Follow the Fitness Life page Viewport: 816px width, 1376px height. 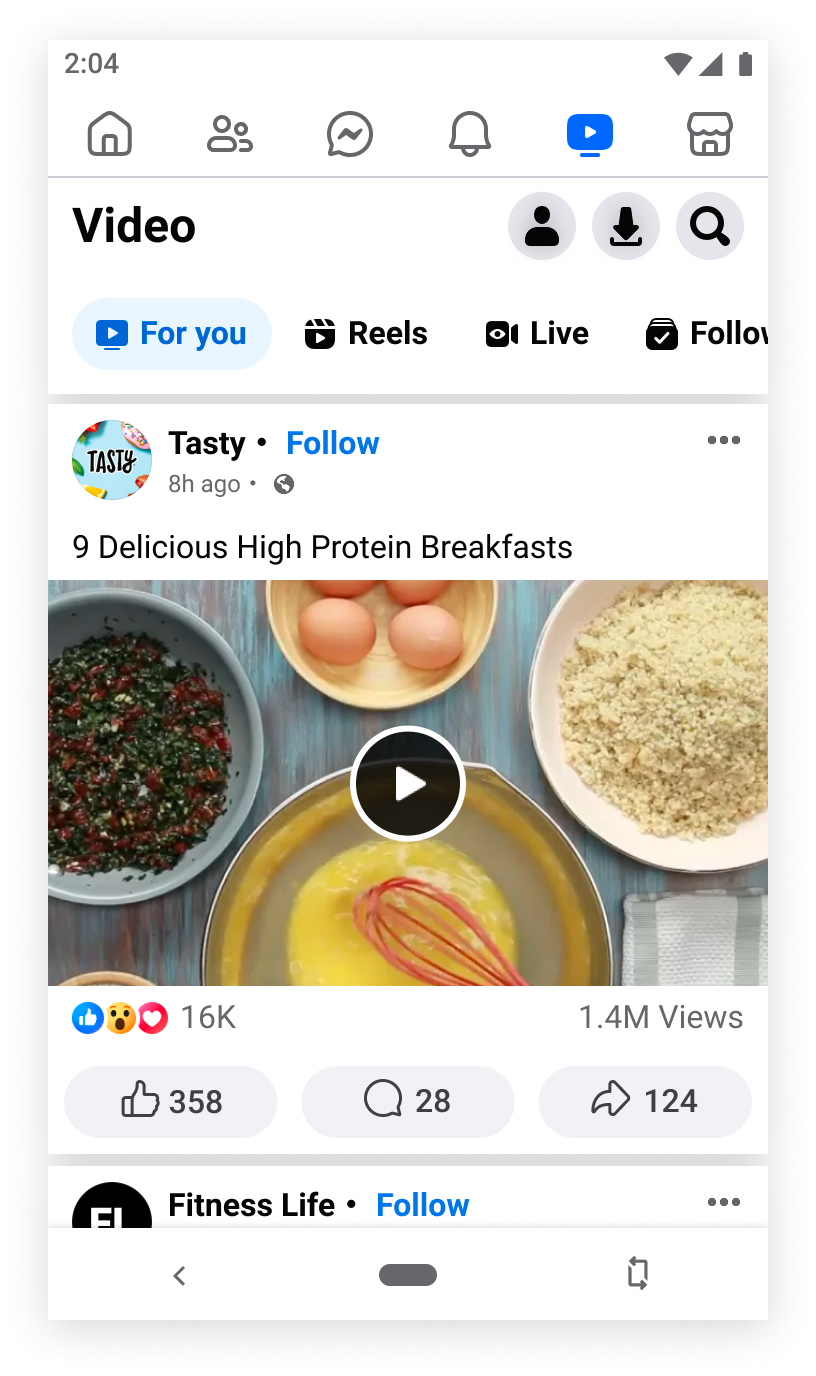[423, 1205]
